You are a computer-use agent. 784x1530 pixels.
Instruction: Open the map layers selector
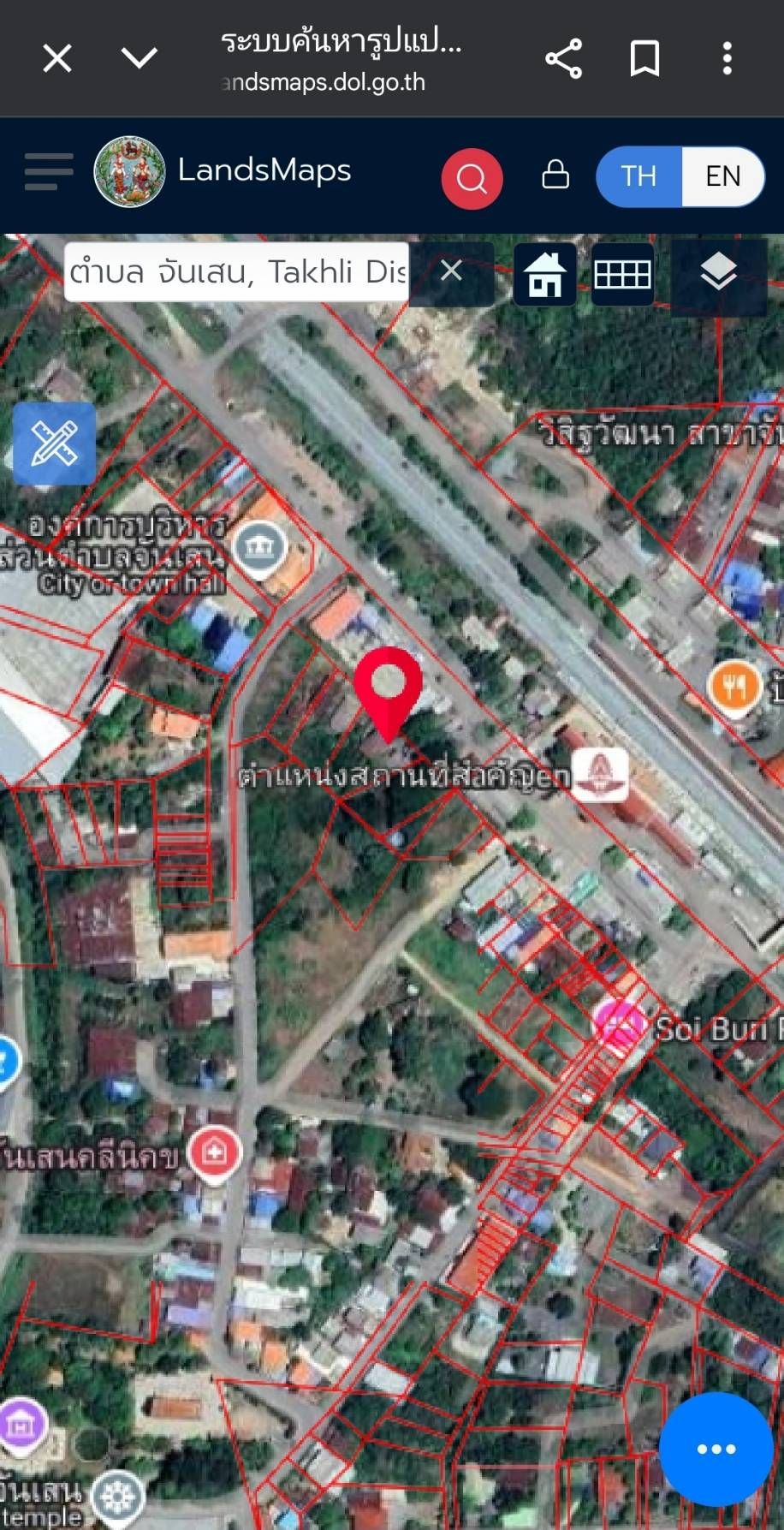(x=718, y=274)
